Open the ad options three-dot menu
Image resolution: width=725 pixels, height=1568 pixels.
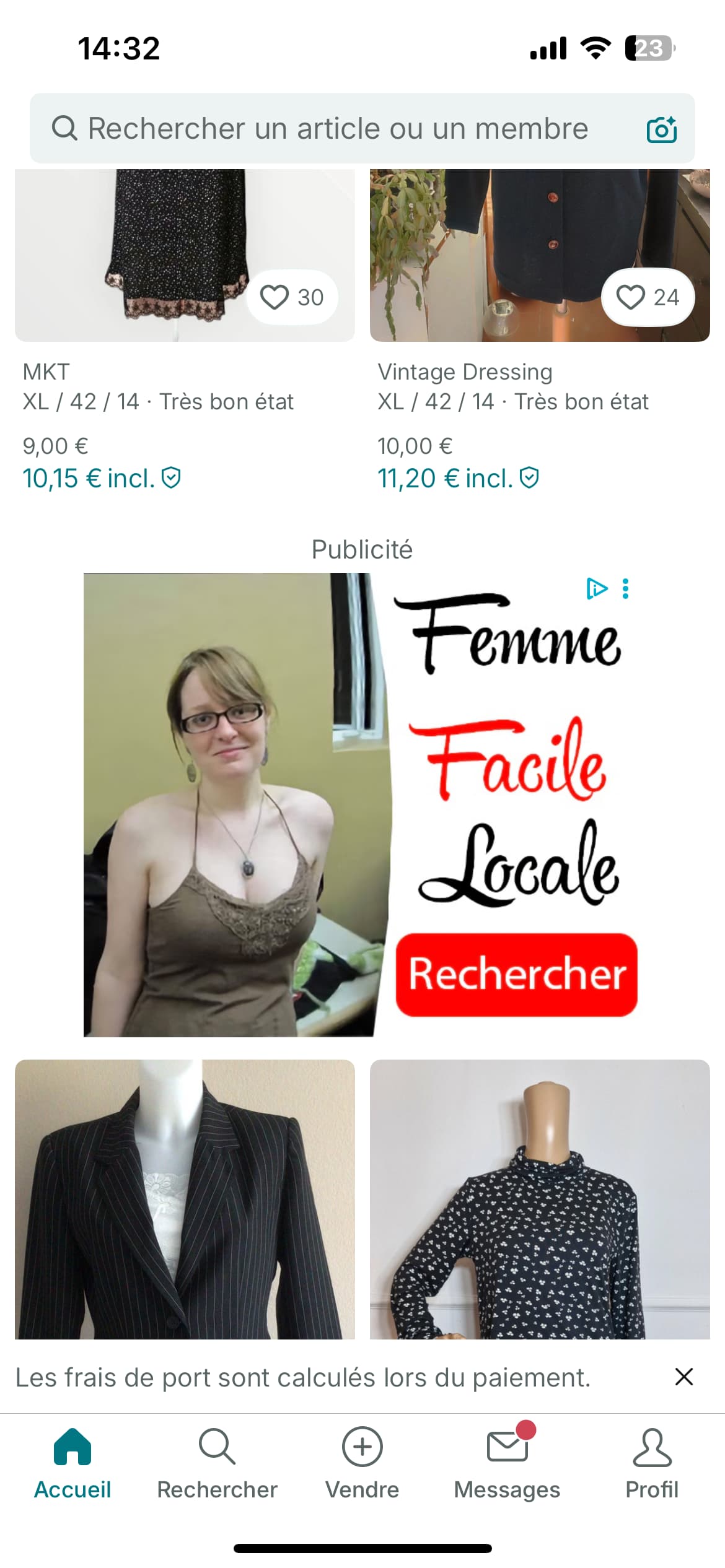[x=626, y=588]
